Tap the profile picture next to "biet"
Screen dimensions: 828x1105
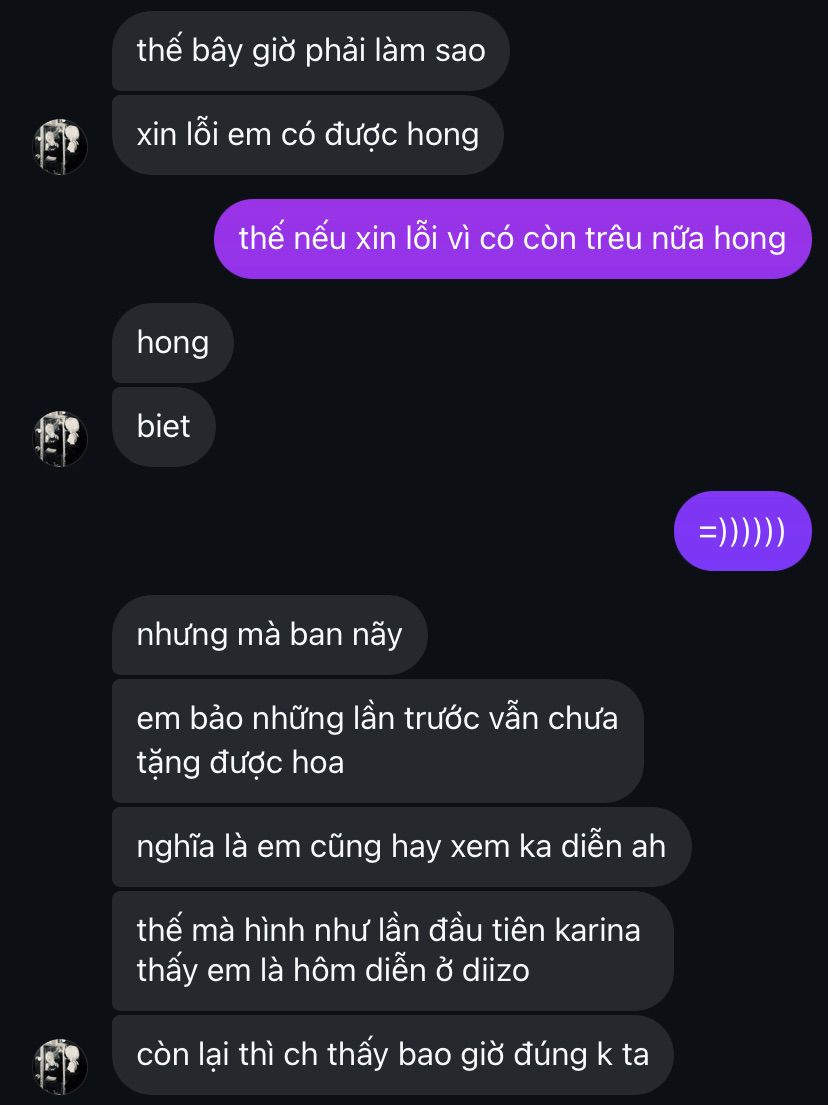coord(61,439)
